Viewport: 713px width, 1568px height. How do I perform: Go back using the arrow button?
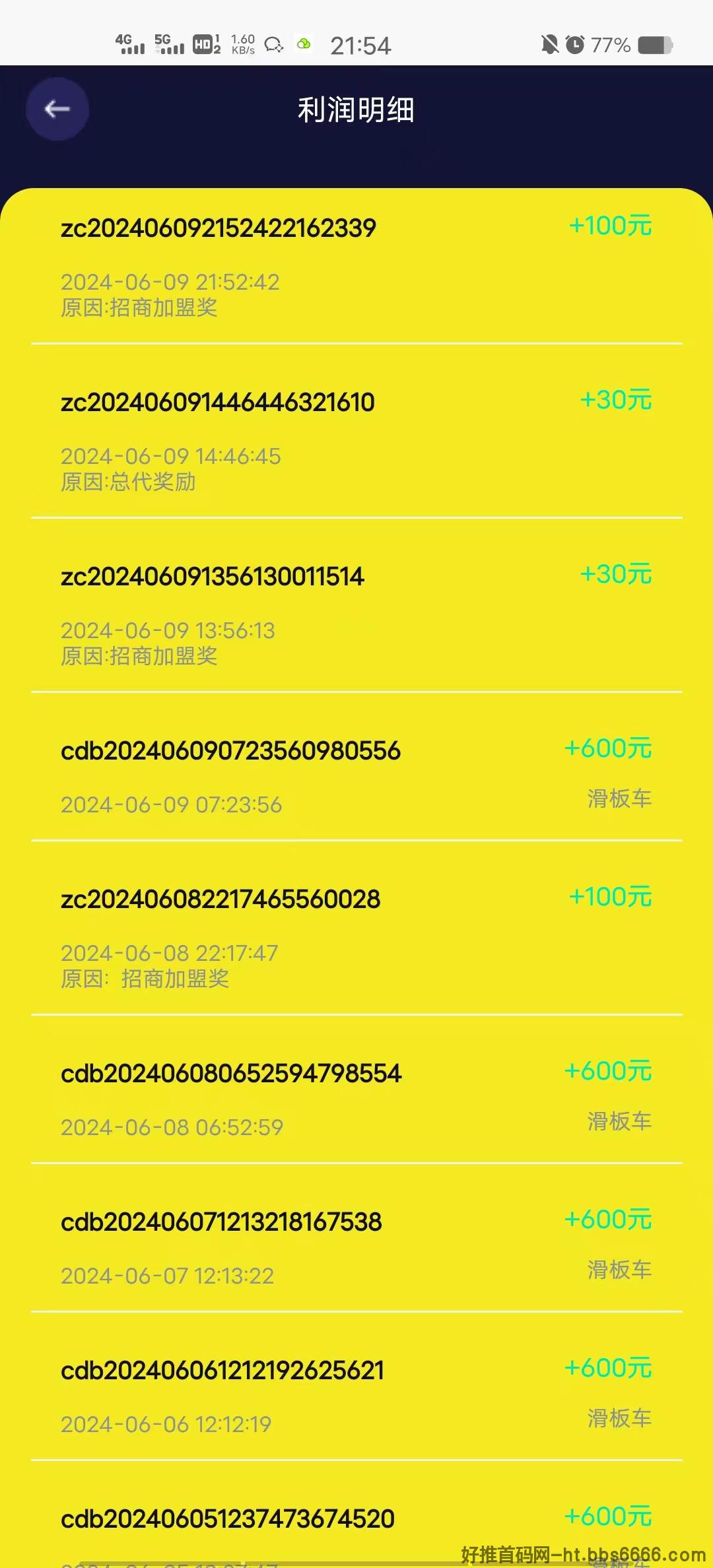pos(57,109)
